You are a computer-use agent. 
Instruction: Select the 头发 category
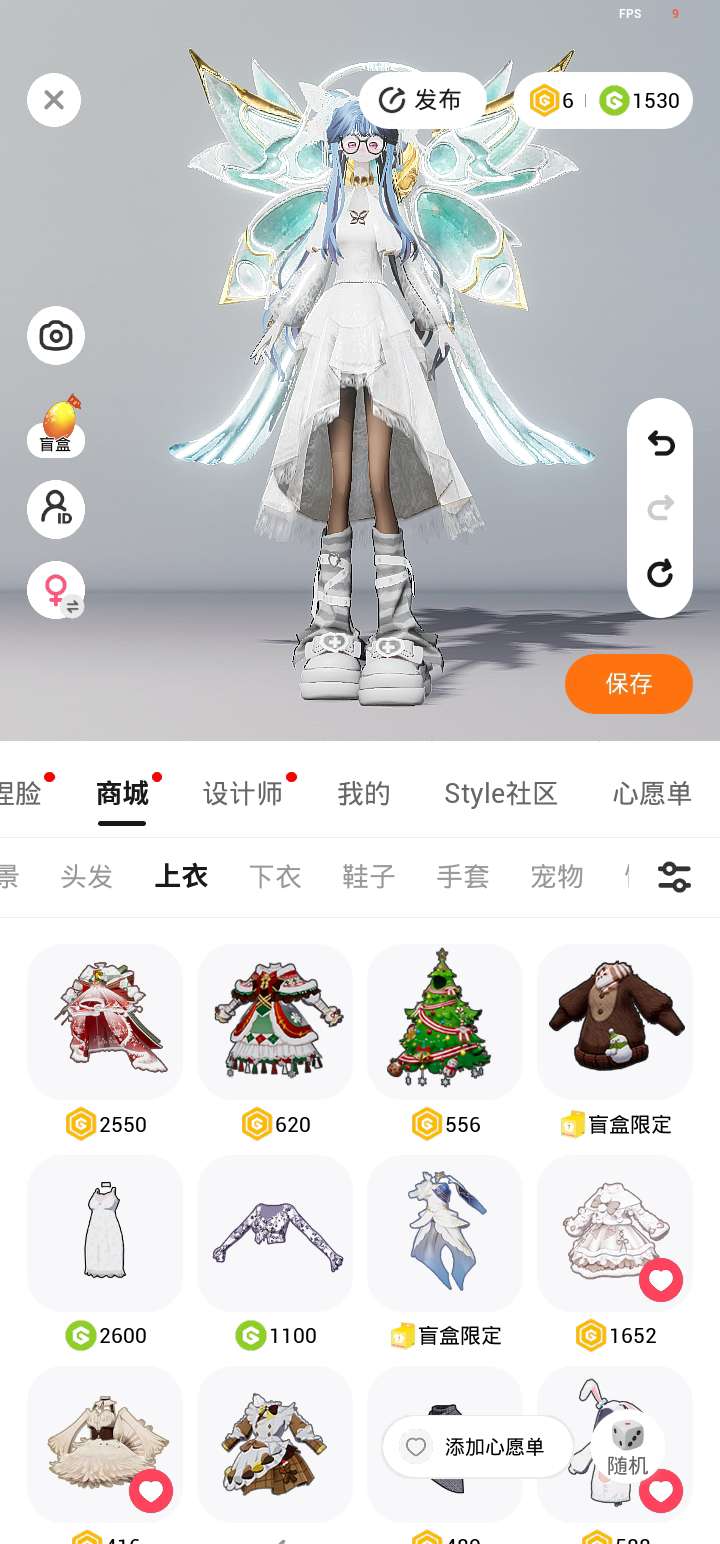pos(87,877)
